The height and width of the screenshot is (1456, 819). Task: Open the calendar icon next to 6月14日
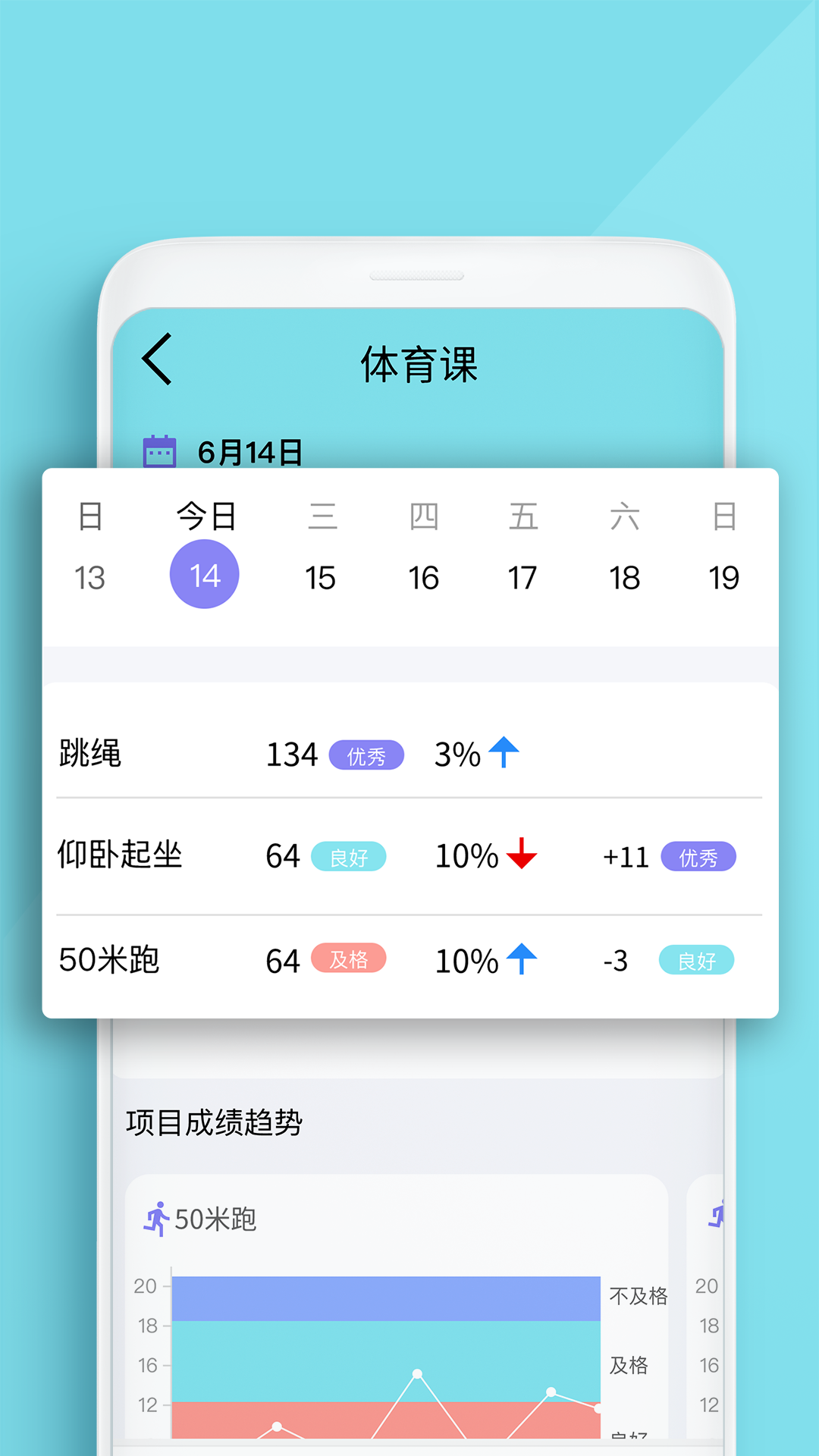coord(160,451)
